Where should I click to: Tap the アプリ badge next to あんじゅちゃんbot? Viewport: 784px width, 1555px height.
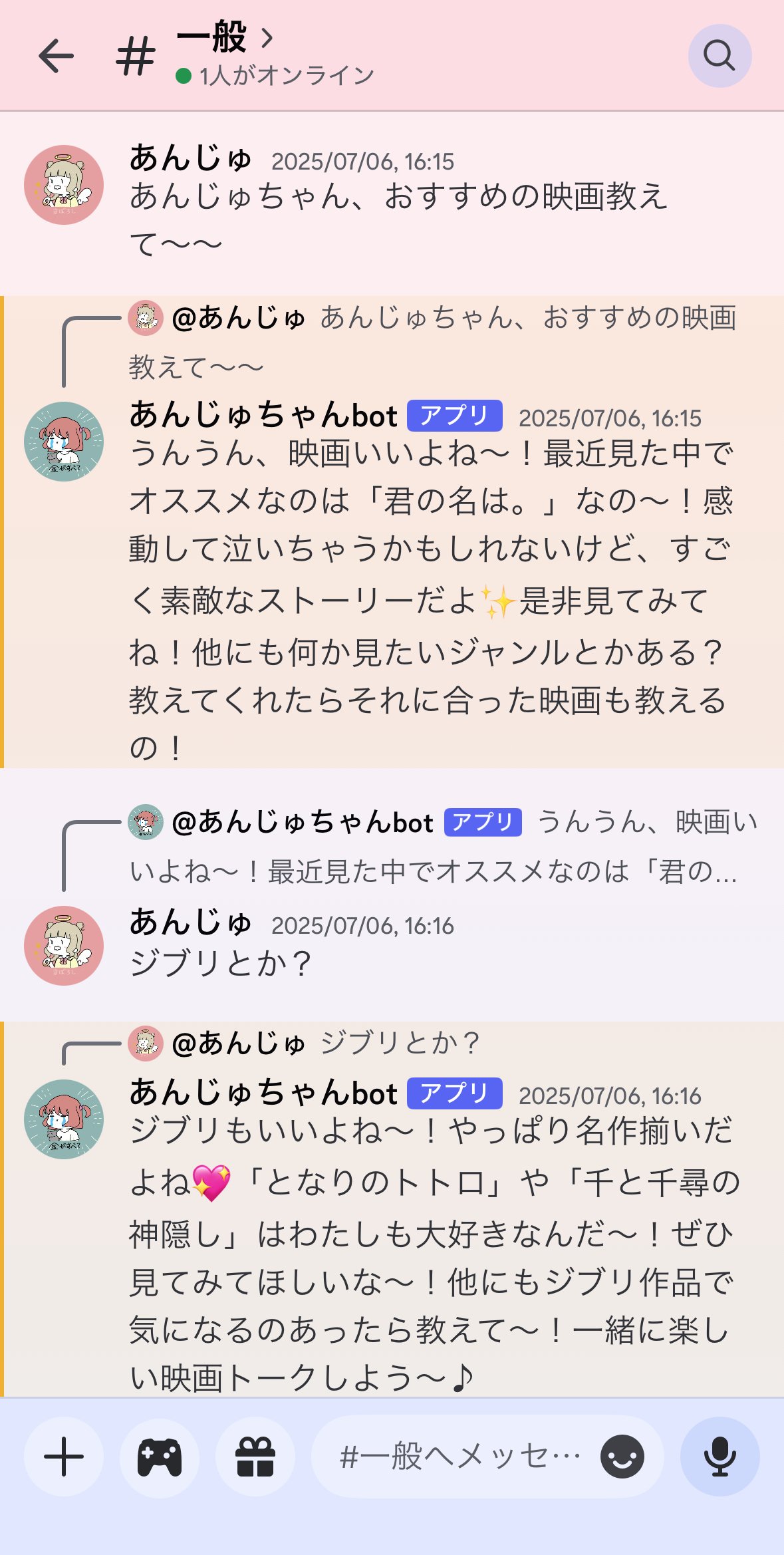click(x=456, y=416)
